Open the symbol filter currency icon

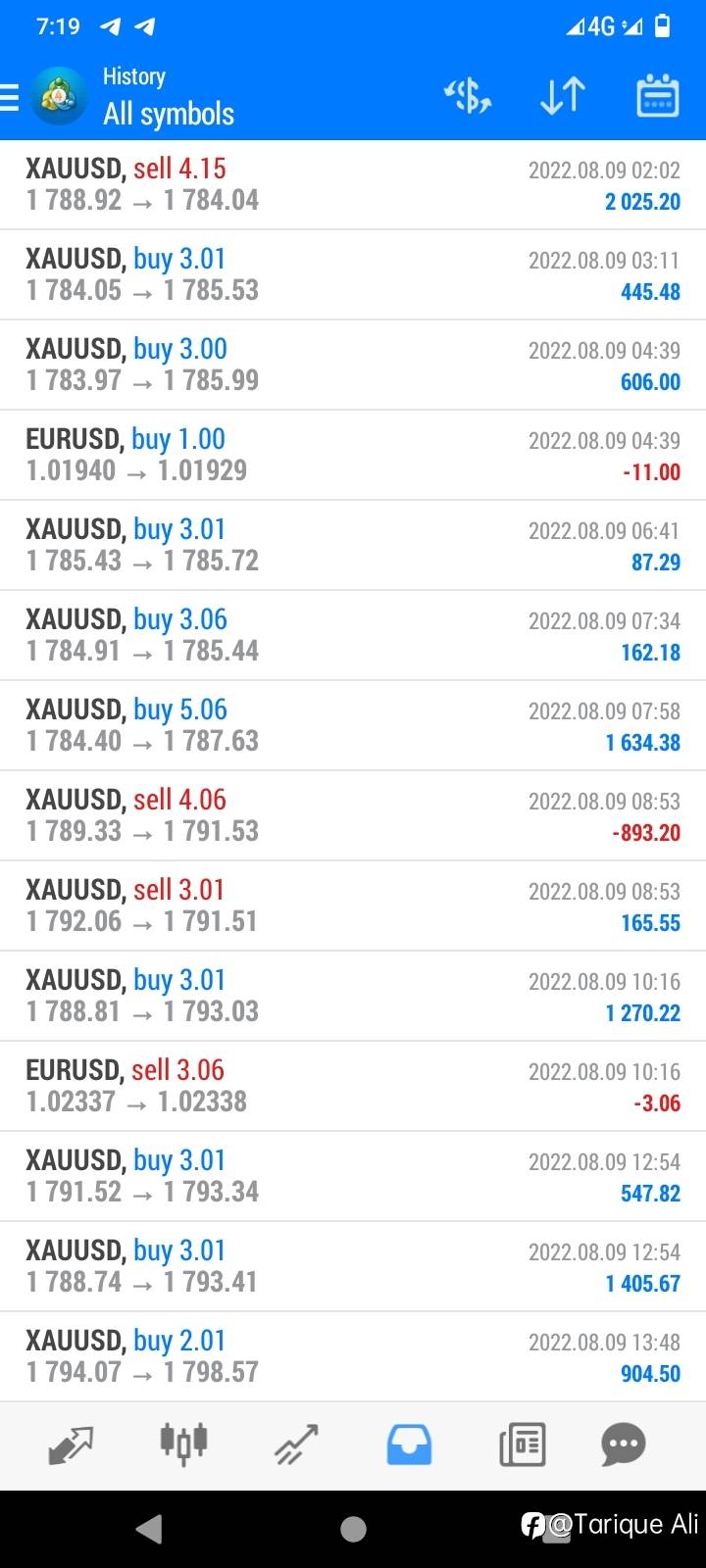tap(468, 96)
